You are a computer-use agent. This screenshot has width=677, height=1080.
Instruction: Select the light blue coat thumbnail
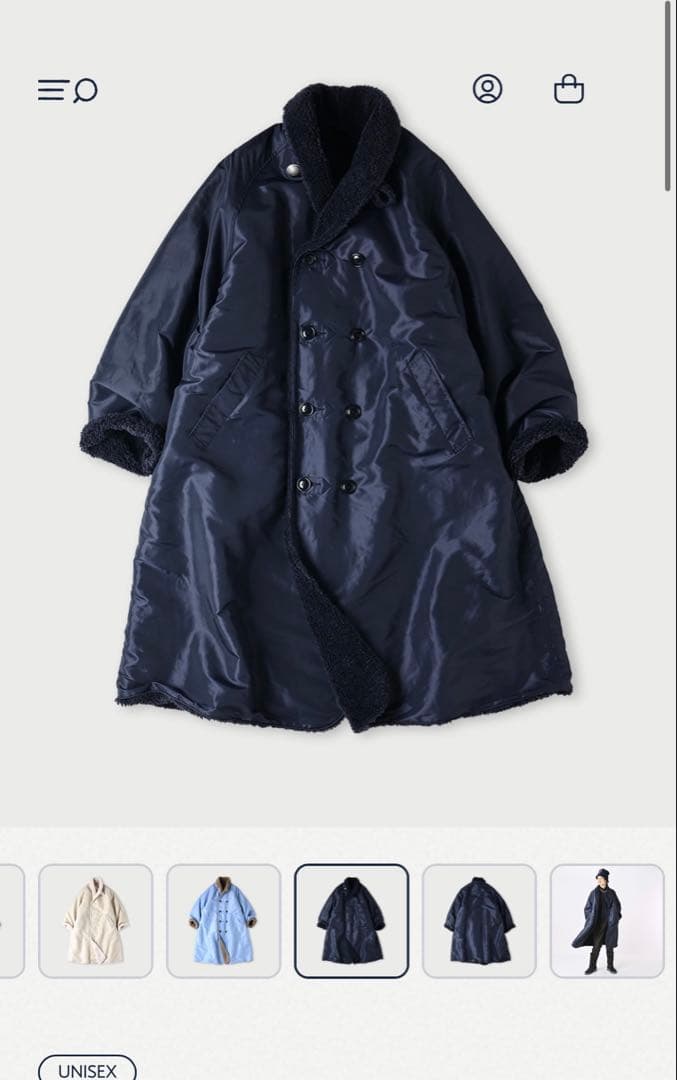coord(223,920)
